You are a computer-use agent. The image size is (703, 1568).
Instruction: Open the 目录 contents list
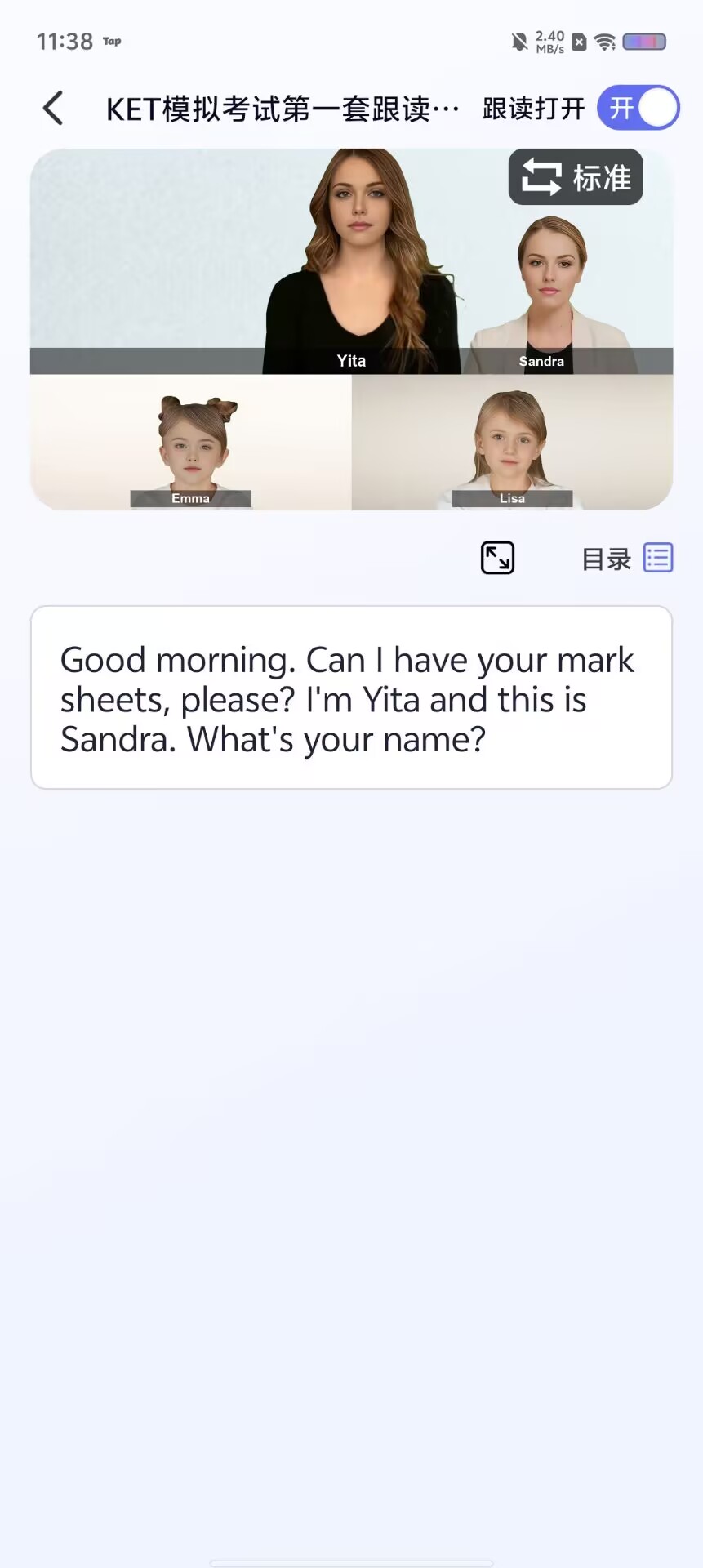tap(627, 559)
